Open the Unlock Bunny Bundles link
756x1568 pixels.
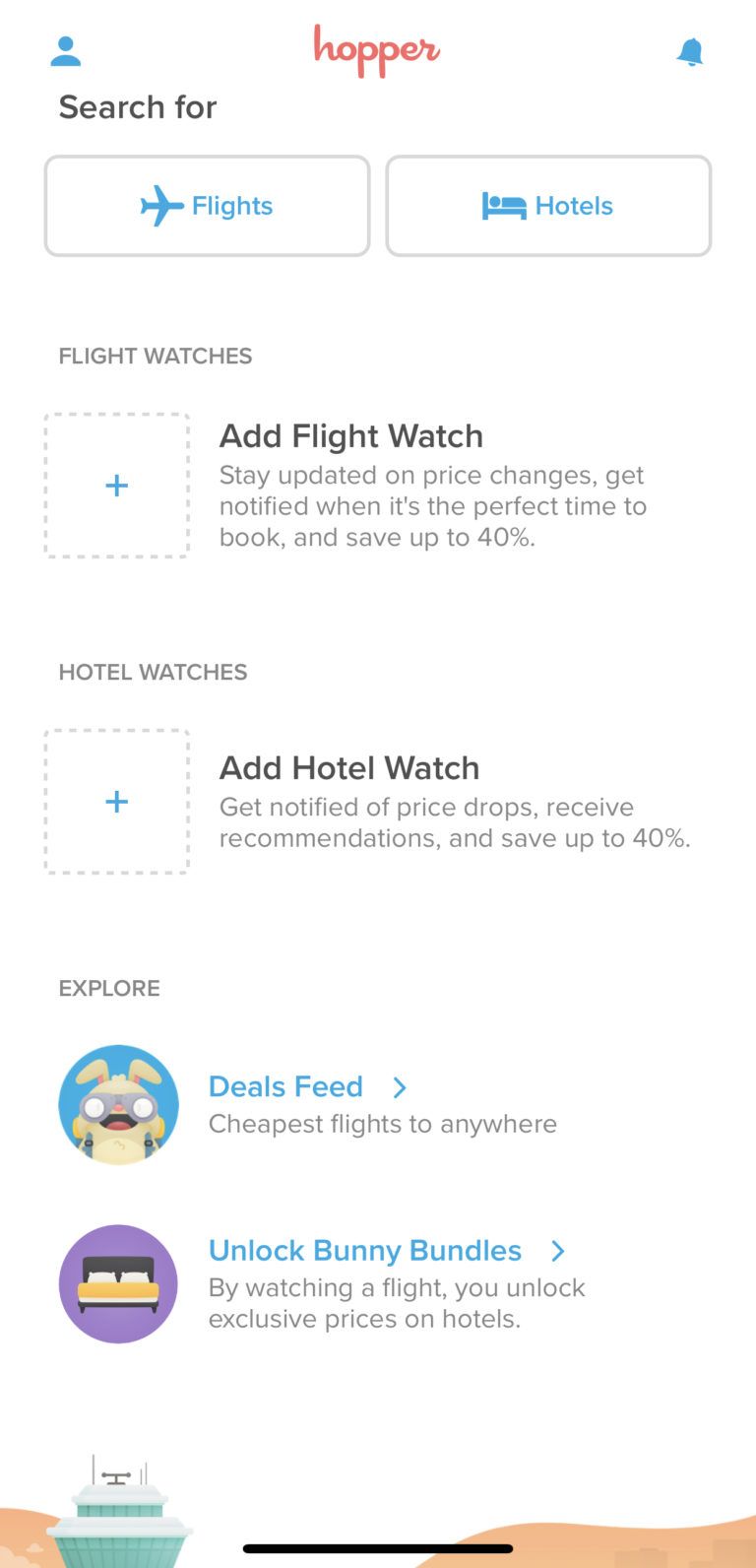tap(364, 1251)
